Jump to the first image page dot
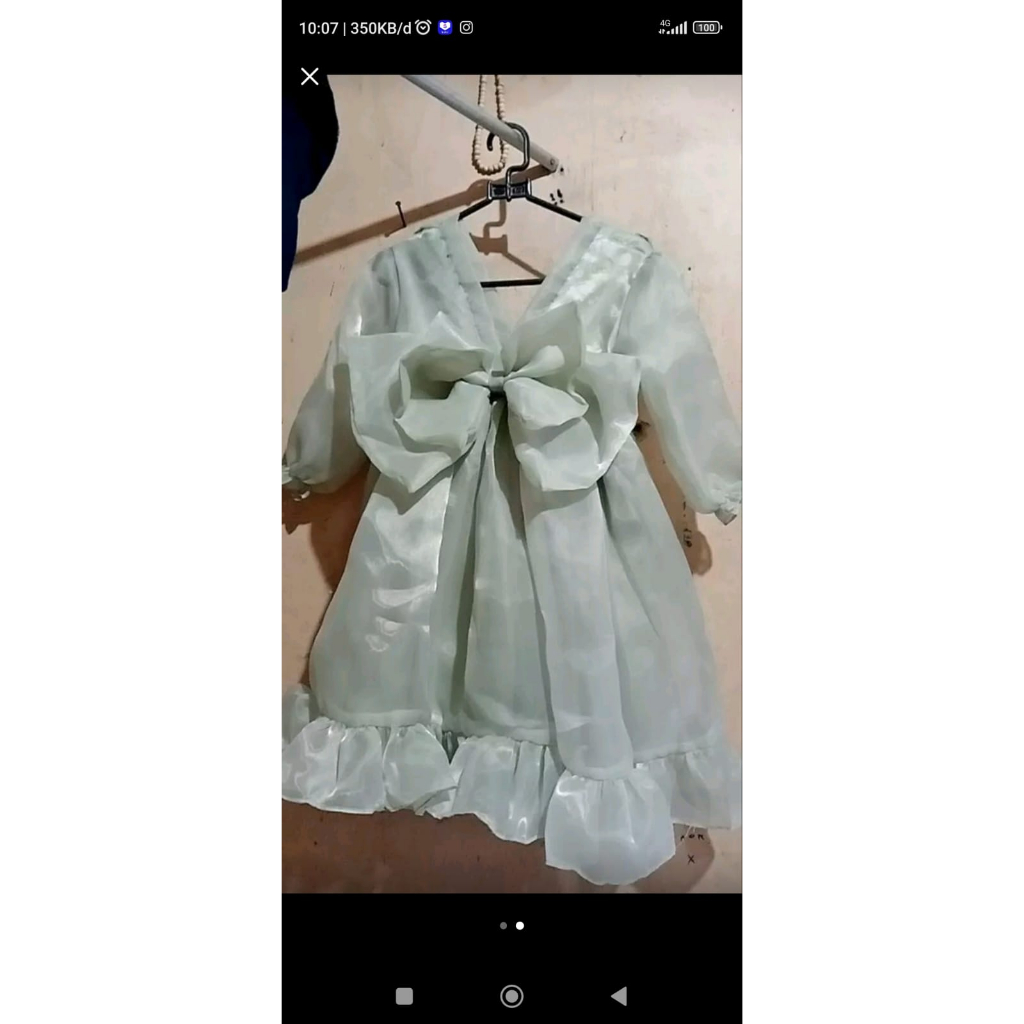This screenshot has height=1024, width=1024. [x=503, y=926]
